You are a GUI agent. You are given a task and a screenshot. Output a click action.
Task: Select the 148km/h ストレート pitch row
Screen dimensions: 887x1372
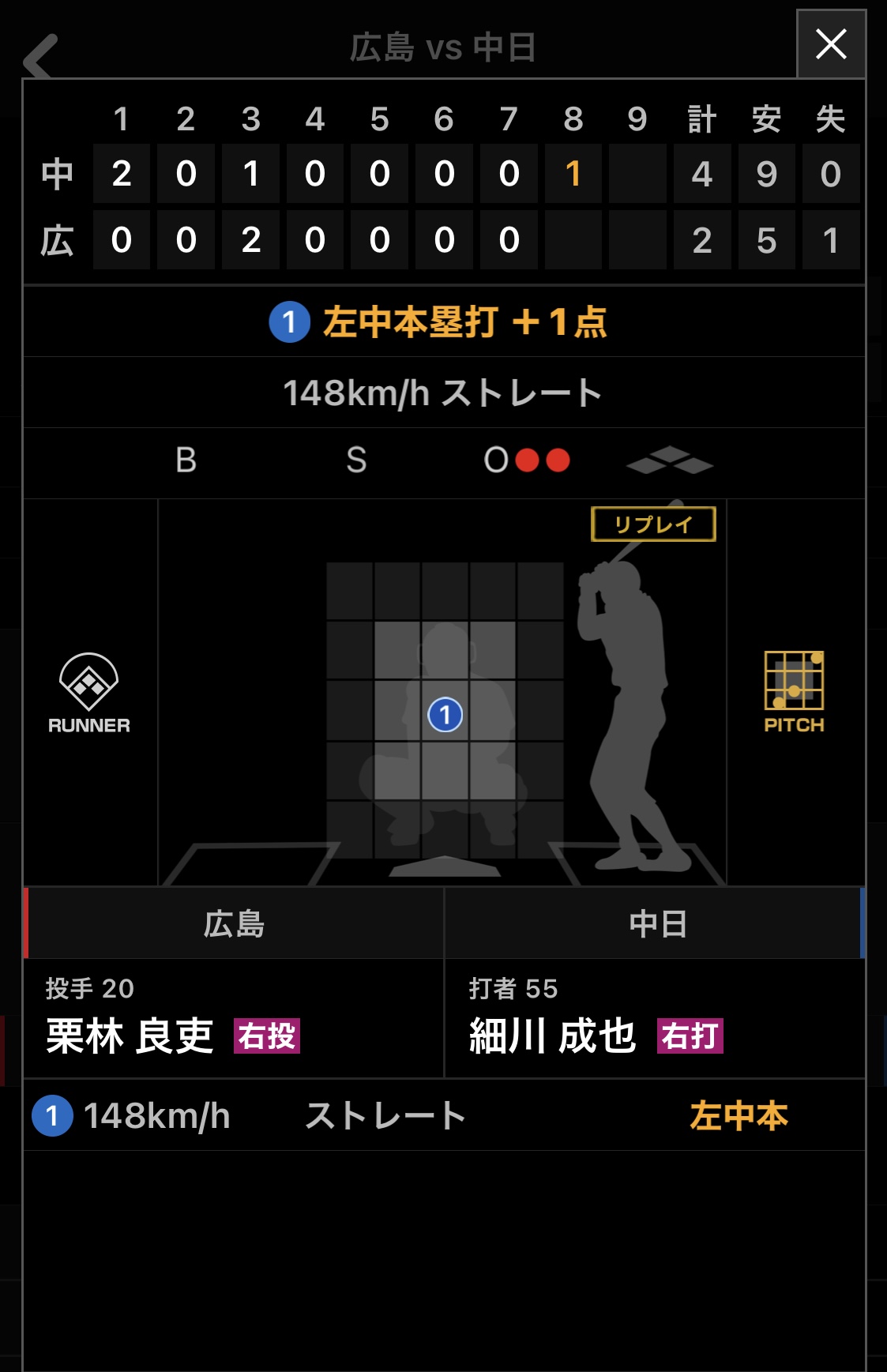(x=443, y=1115)
